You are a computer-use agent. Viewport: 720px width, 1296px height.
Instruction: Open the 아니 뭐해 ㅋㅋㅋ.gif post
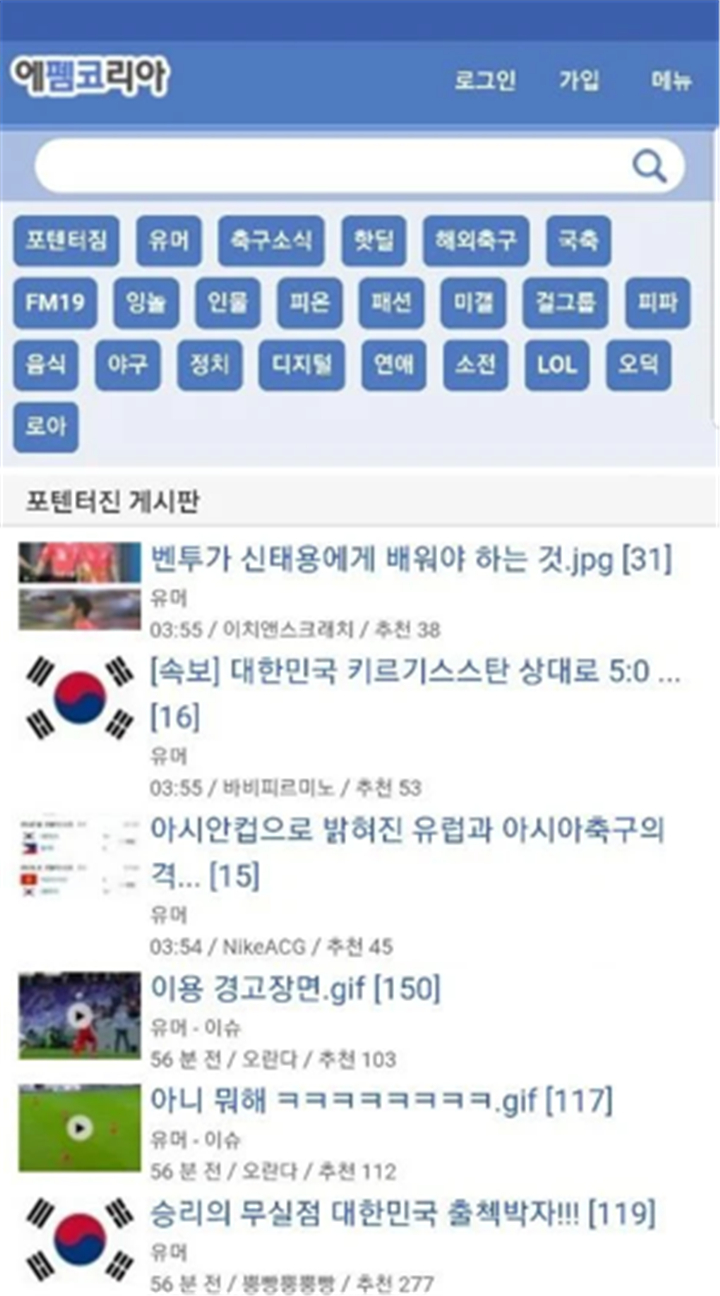click(381, 1101)
